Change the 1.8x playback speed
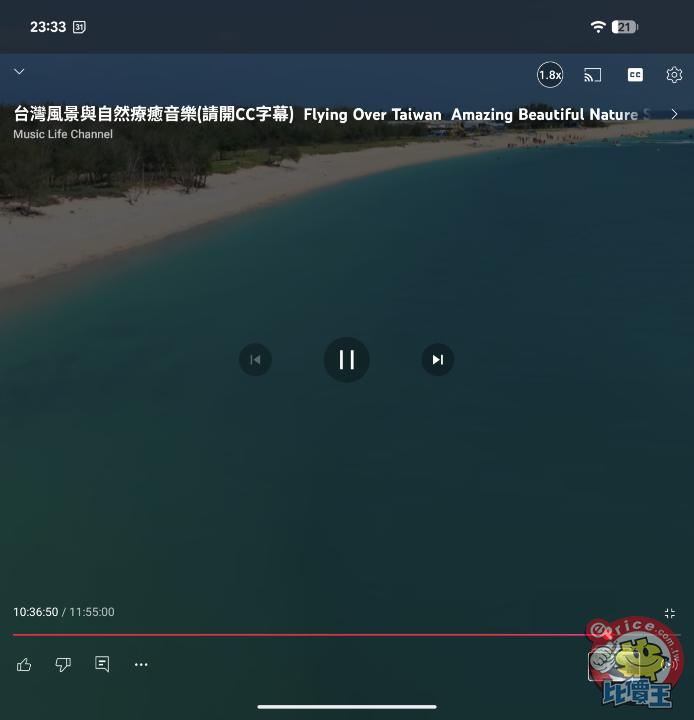 click(550, 75)
